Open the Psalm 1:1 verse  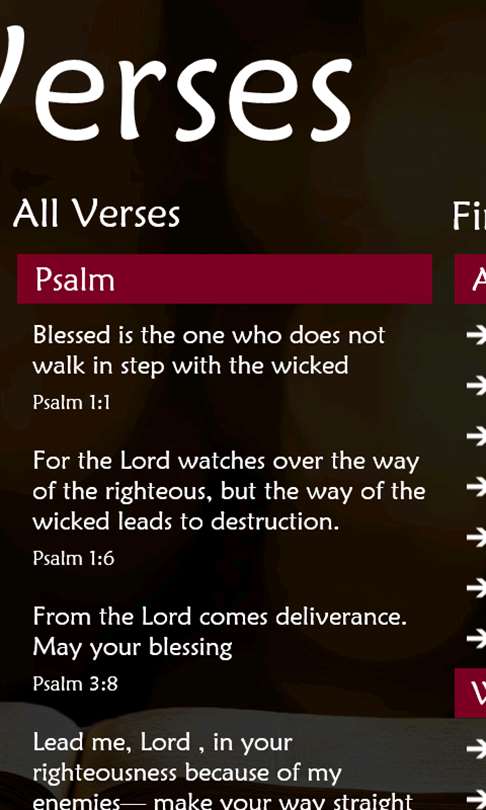point(225,367)
